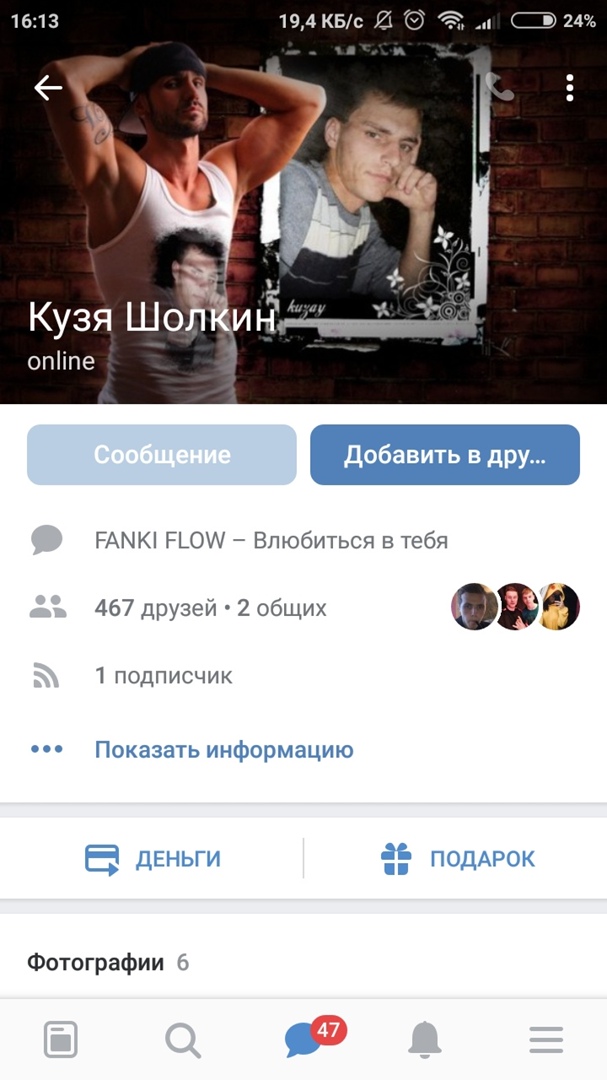Open the three-dot overflow menu
This screenshot has height=1080, width=607.
click(569, 88)
